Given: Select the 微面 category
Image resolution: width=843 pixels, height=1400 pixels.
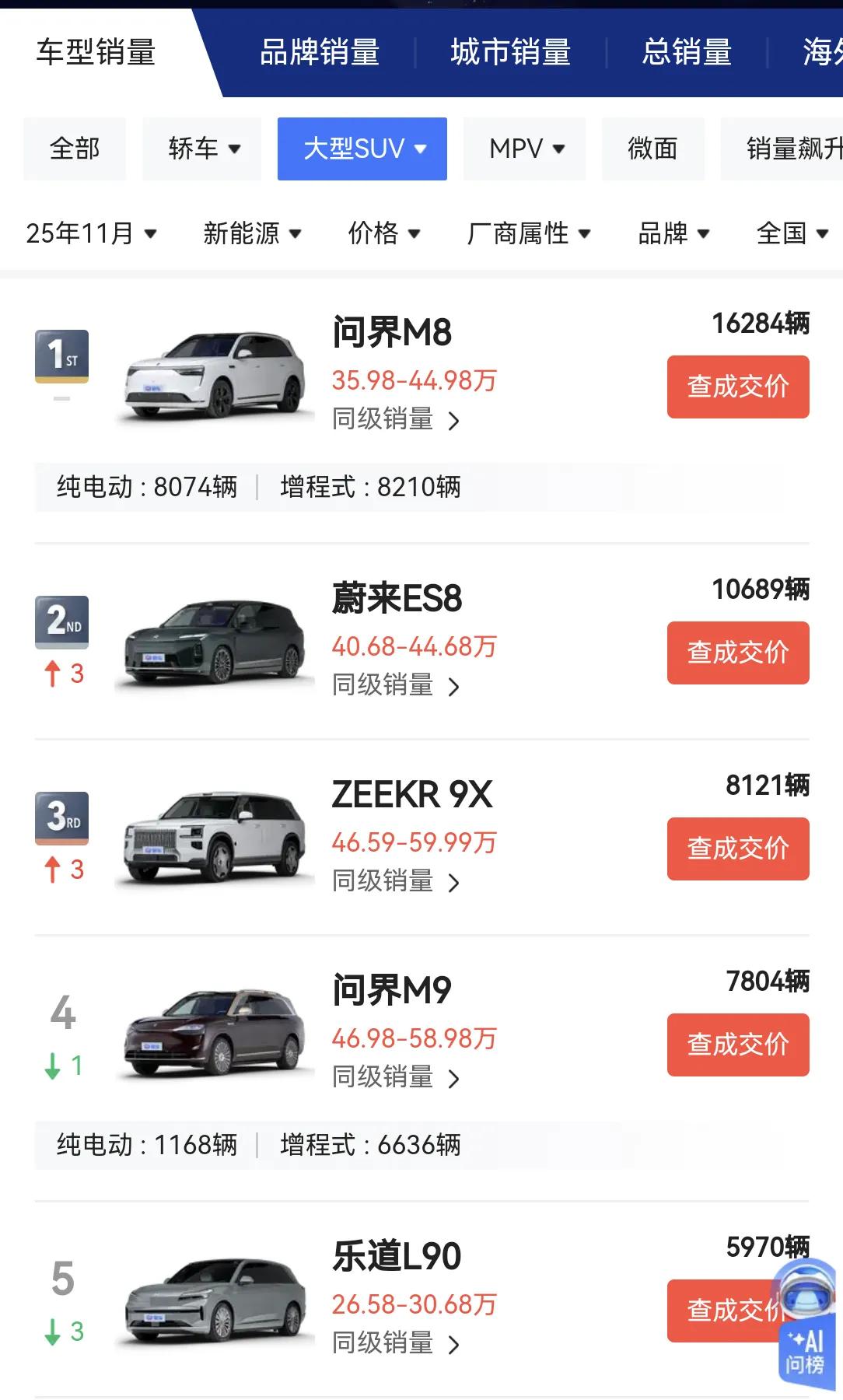Looking at the screenshot, I should (x=653, y=149).
